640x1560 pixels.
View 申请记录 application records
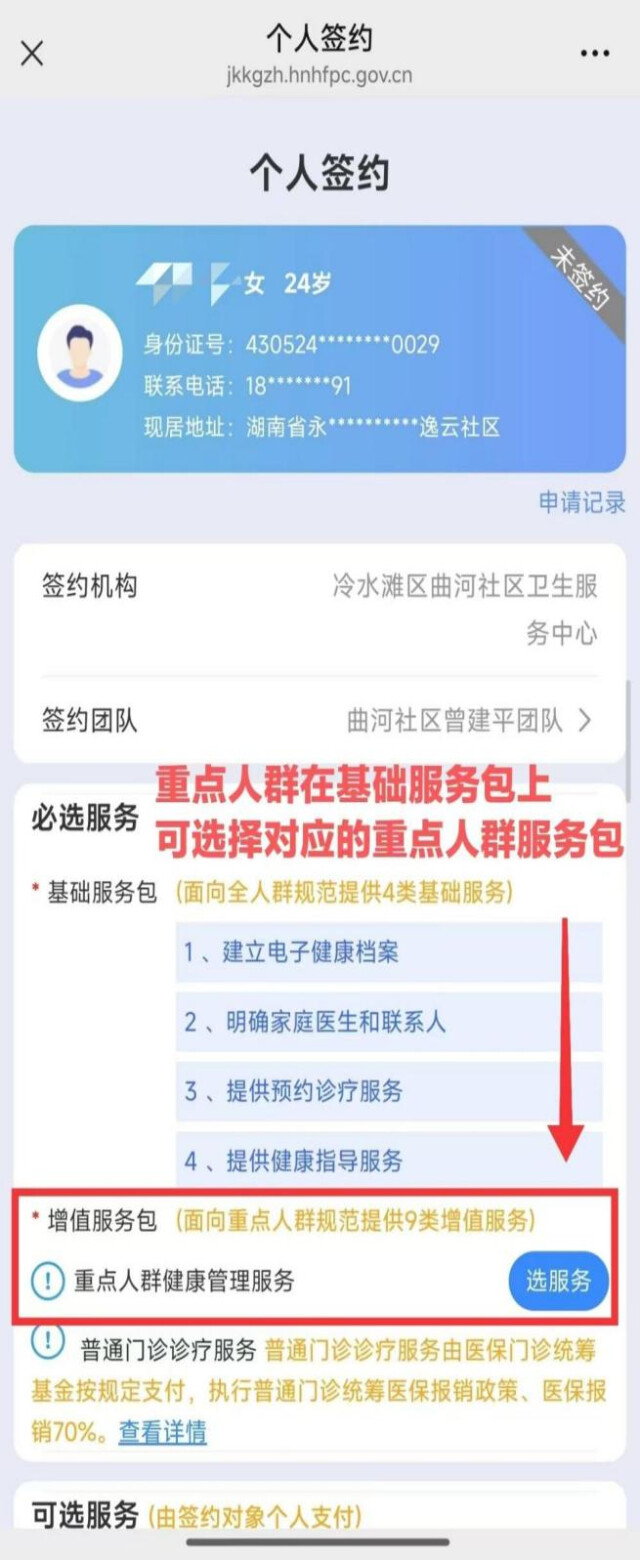(582, 503)
